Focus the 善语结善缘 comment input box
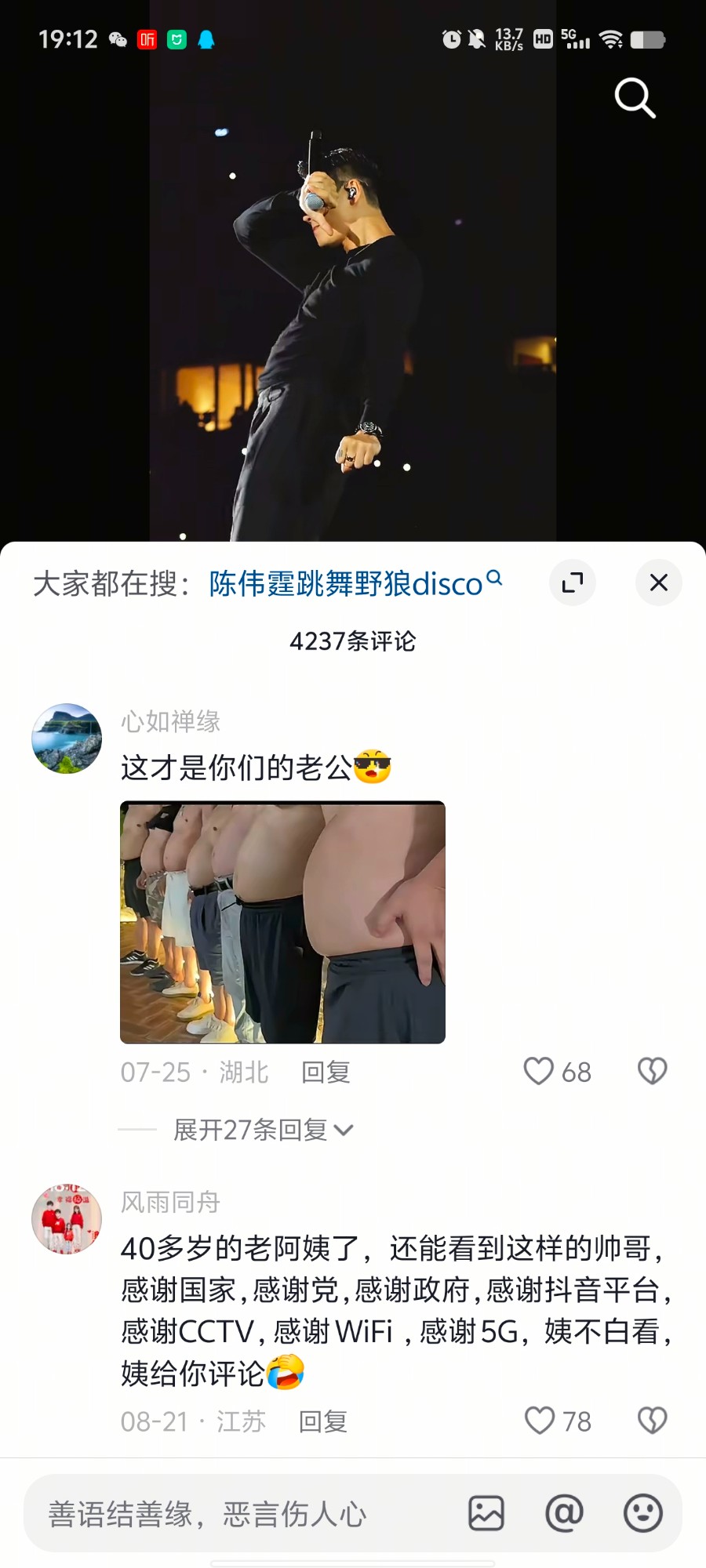706x1568 pixels. tap(235, 1514)
